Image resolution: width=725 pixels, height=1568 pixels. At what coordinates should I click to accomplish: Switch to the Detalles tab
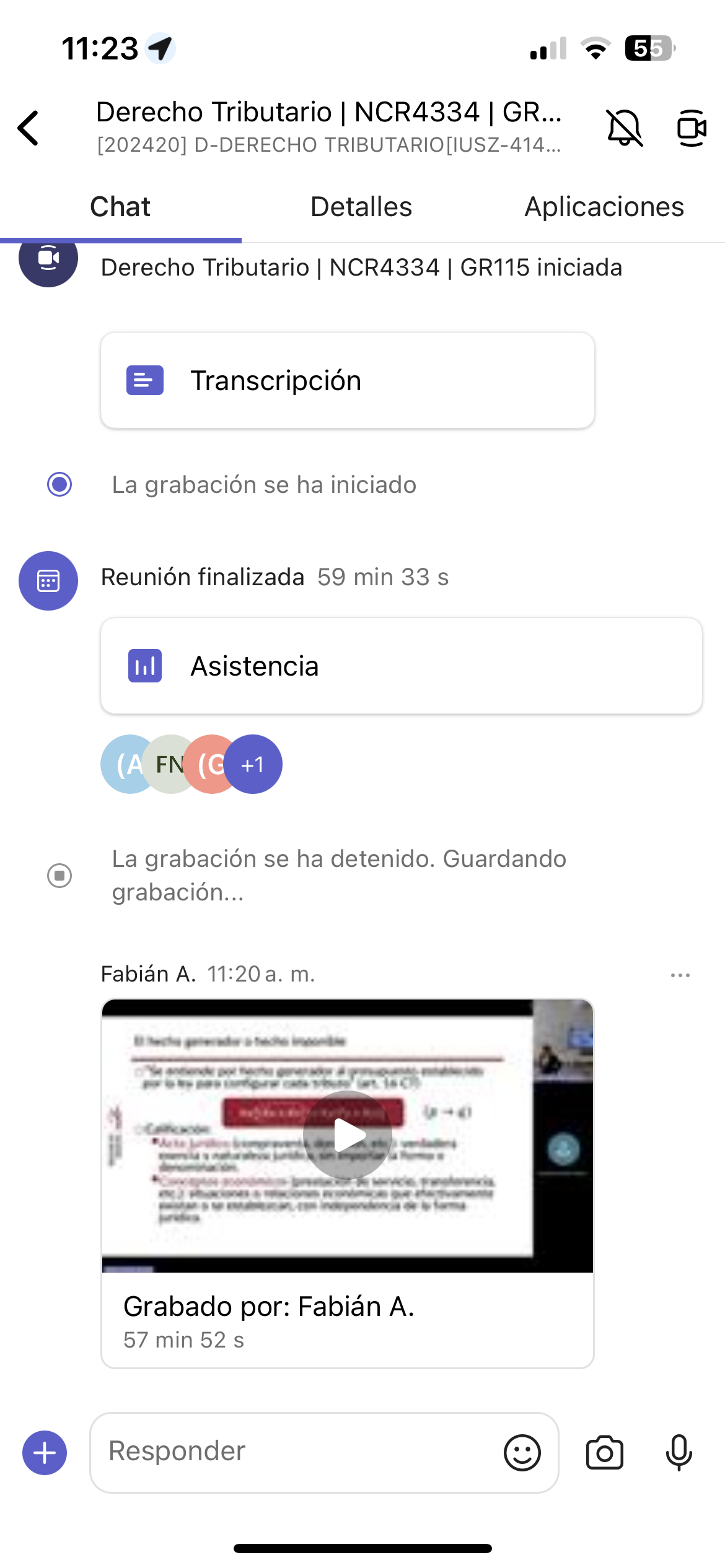[361, 207]
